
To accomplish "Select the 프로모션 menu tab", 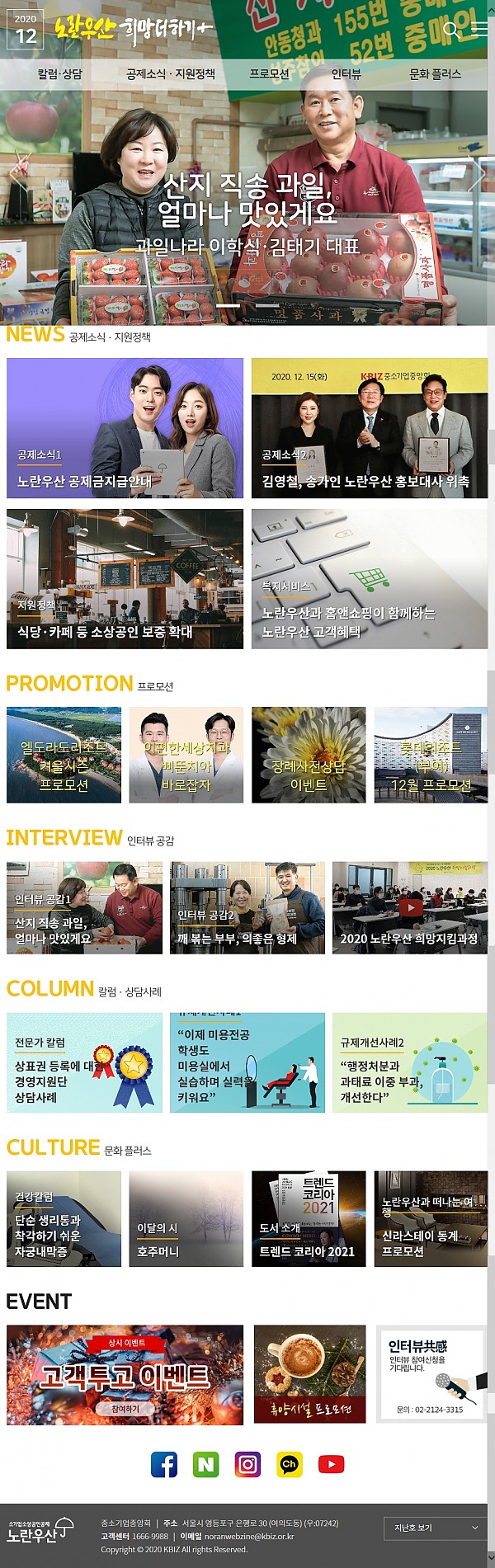I will coord(270,74).
